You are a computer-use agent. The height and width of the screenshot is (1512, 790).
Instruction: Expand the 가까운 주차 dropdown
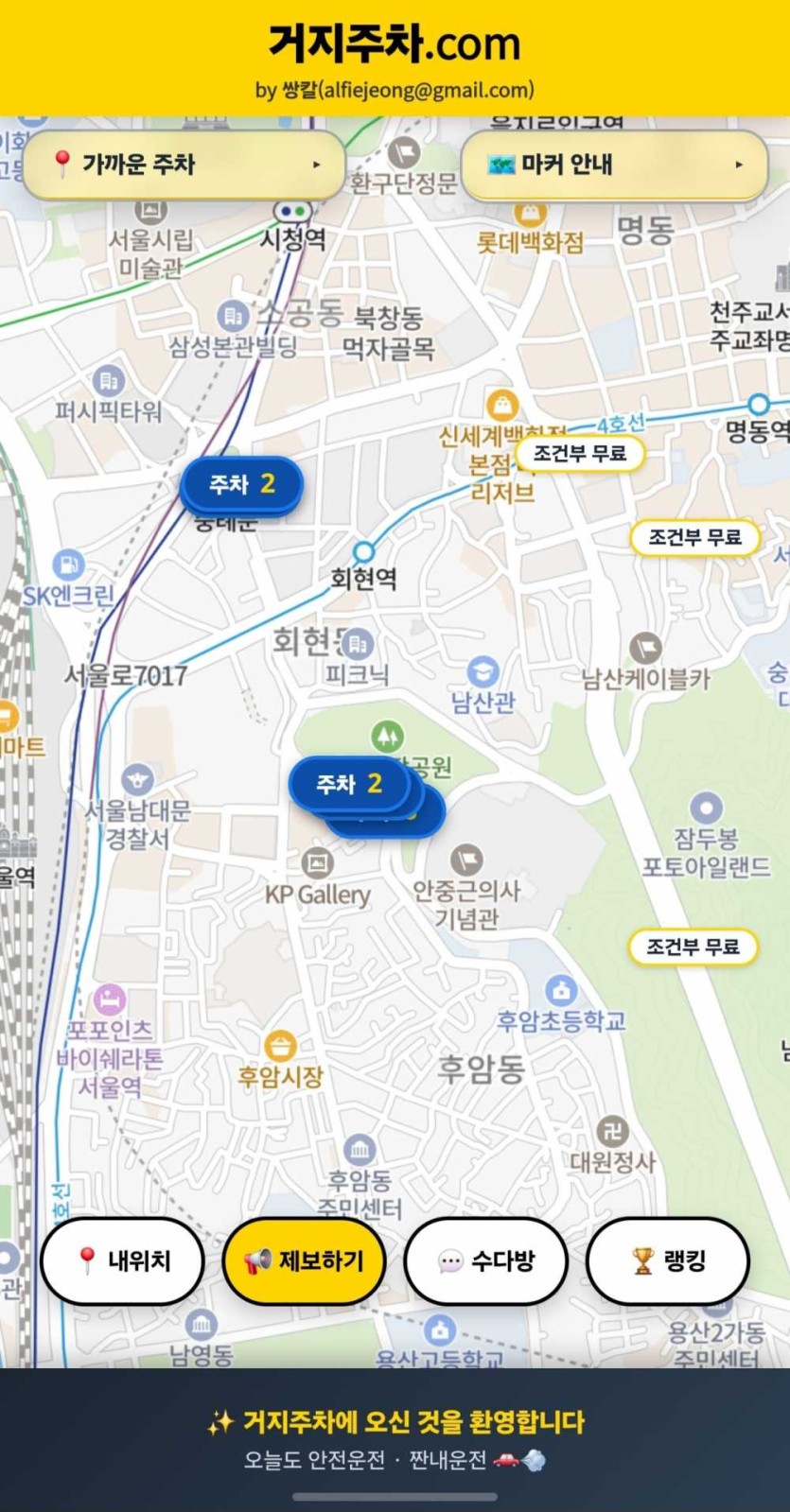tap(183, 165)
